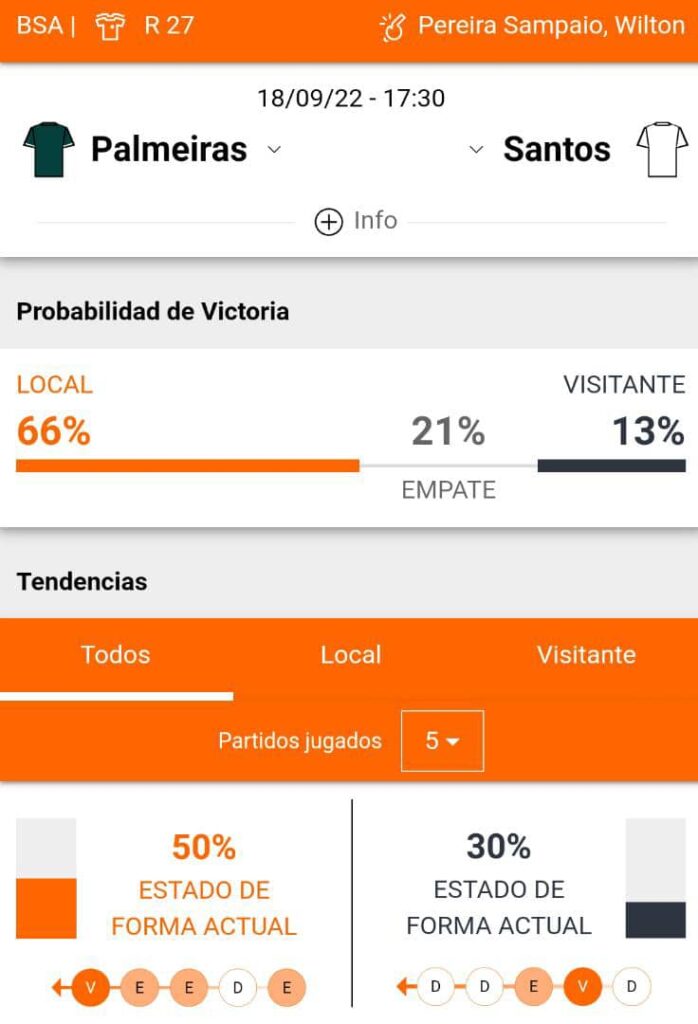698x1024 pixels.
Task: Switch to the Local tab
Action: click(x=350, y=655)
